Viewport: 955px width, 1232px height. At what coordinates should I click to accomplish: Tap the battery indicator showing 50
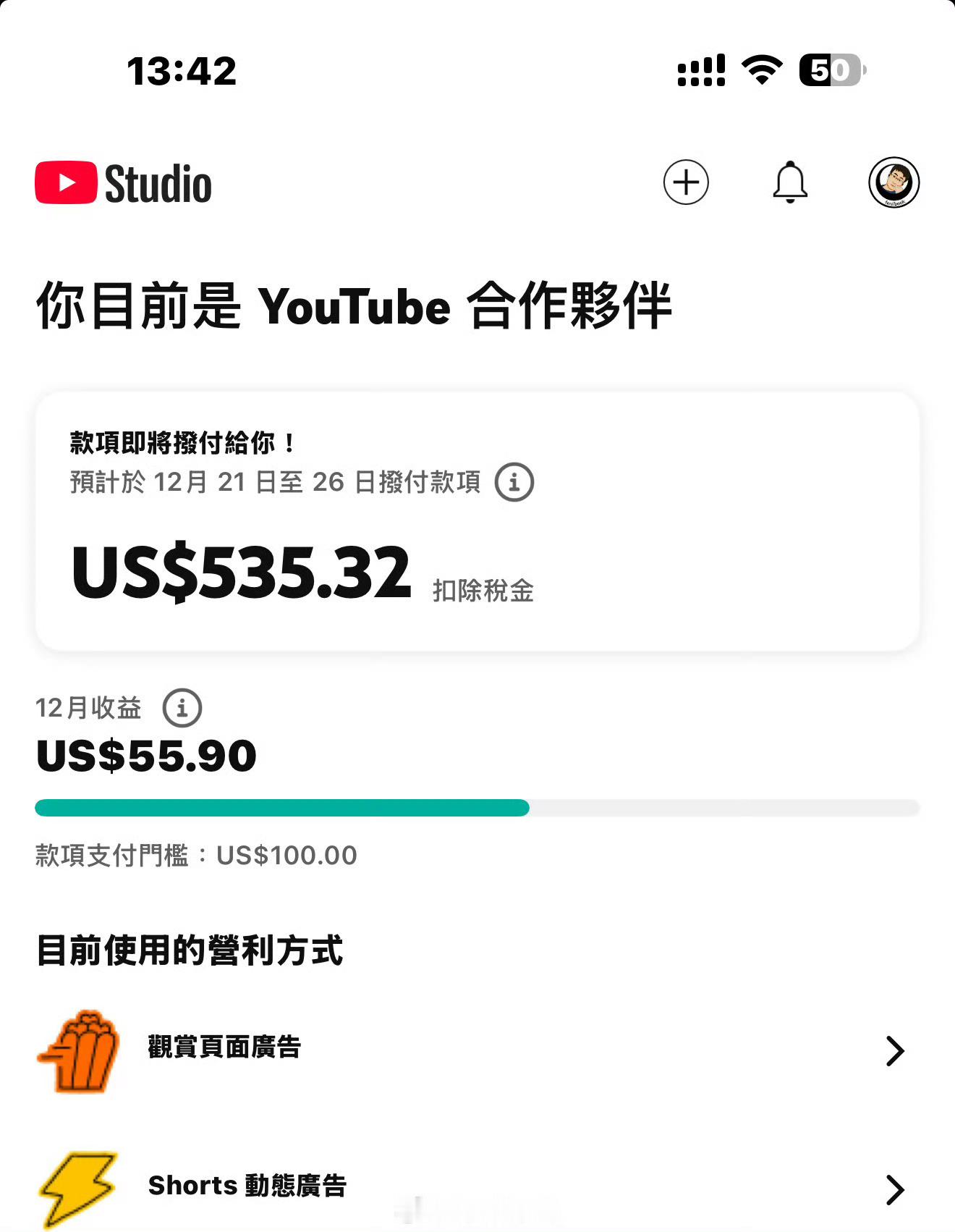pyautogui.click(x=829, y=70)
